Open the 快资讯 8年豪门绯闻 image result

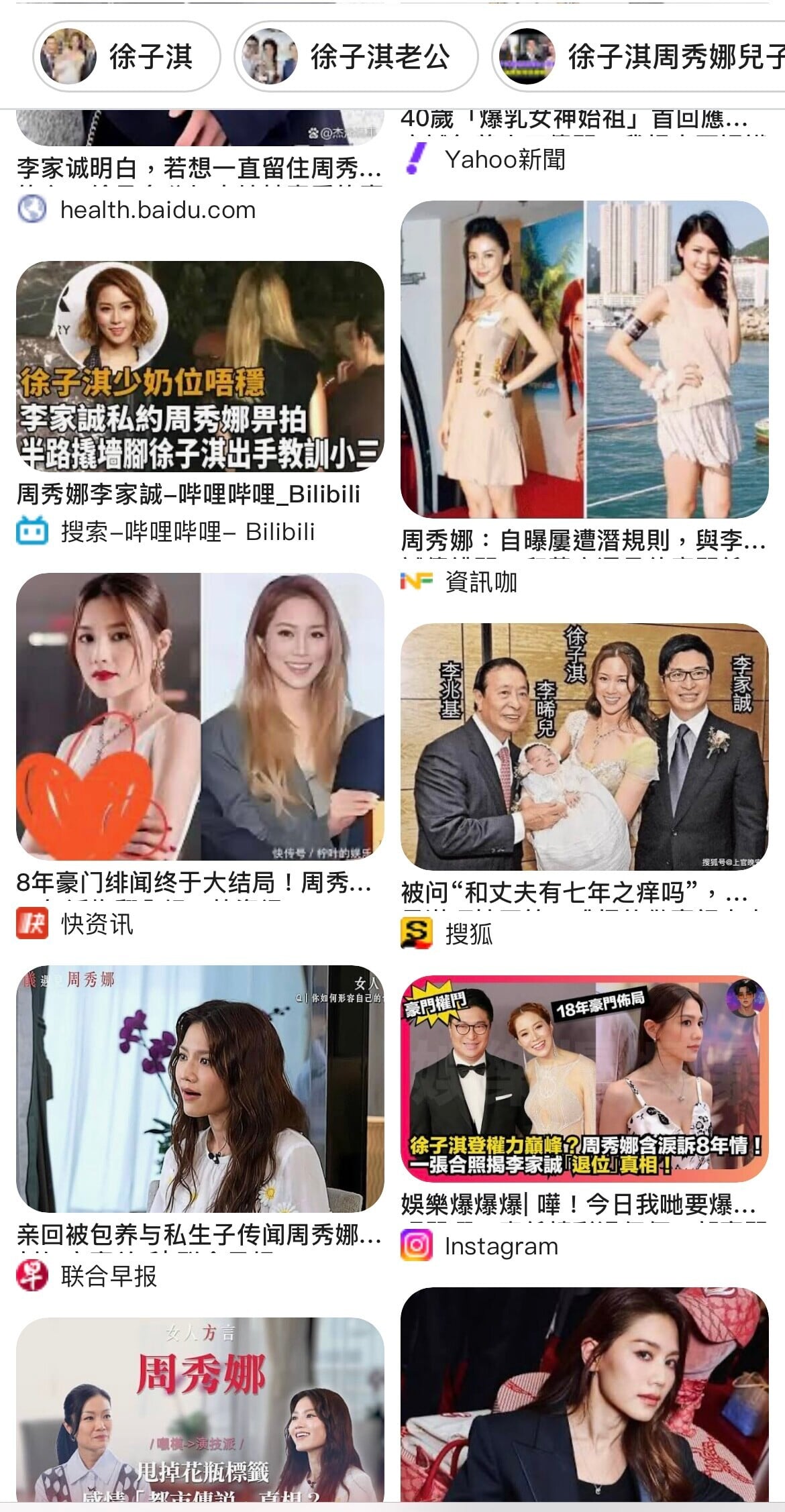pos(200,716)
